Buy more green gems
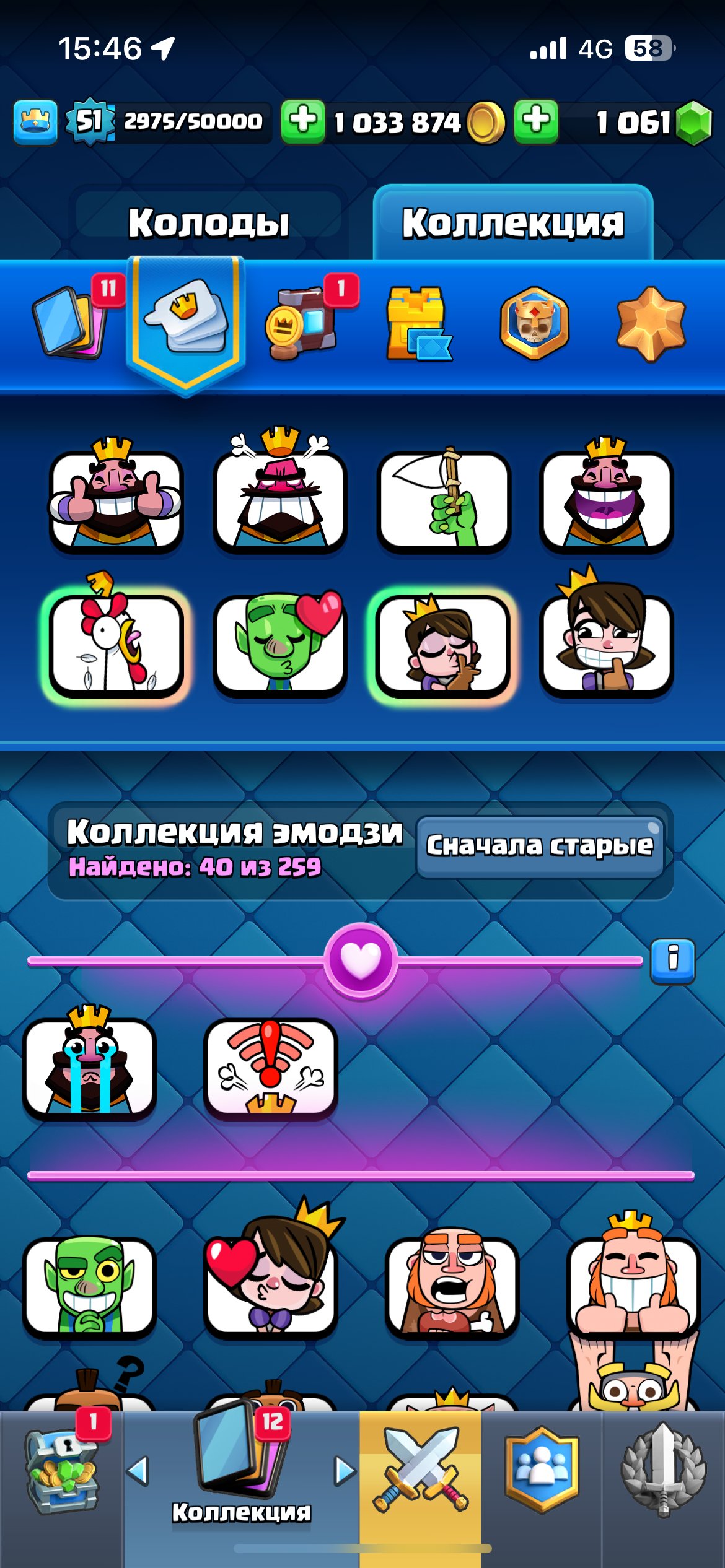This screenshot has height=1568, width=725. [x=536, y=121]
